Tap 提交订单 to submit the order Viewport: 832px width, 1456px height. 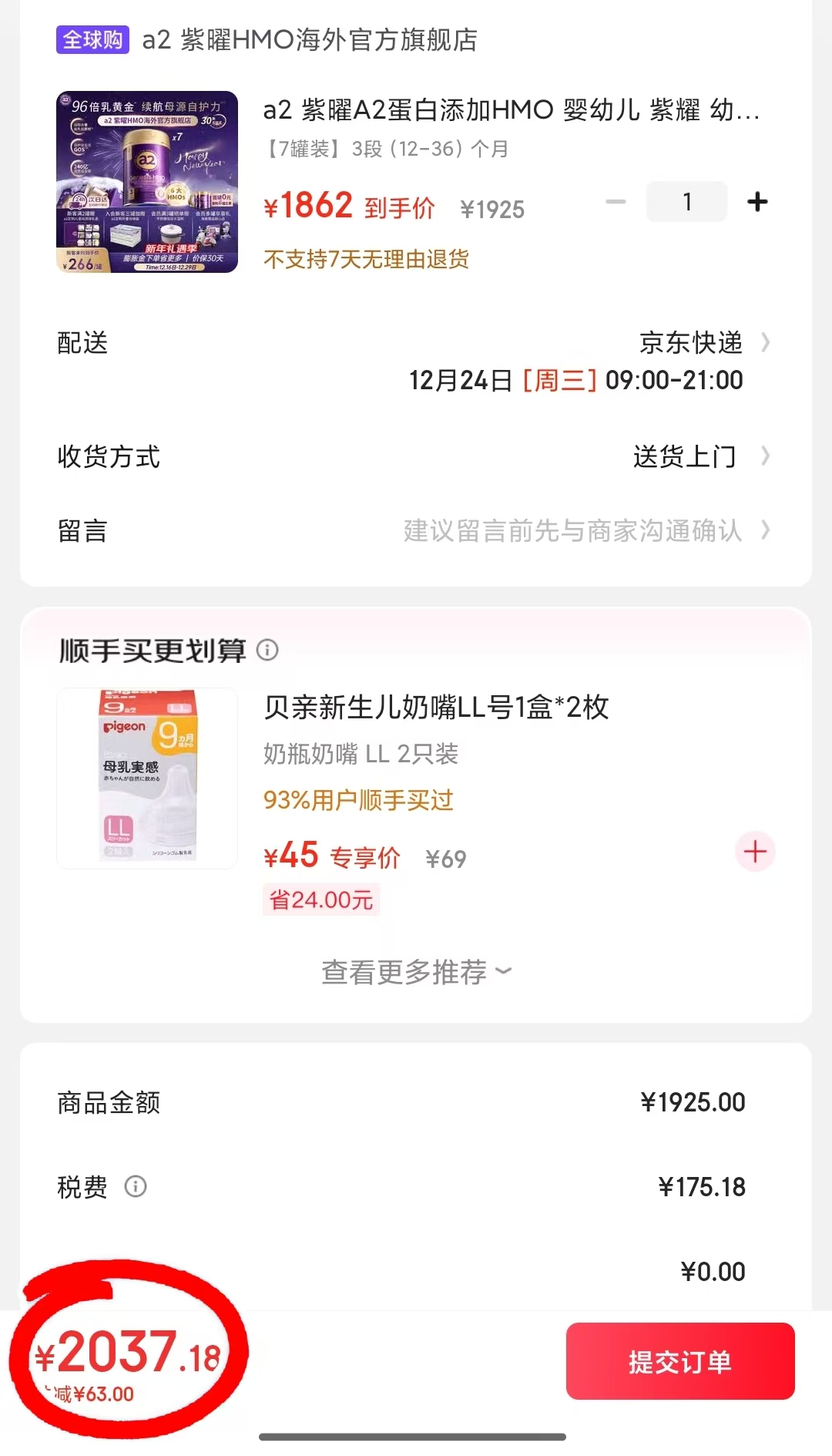click(679, 1360)
